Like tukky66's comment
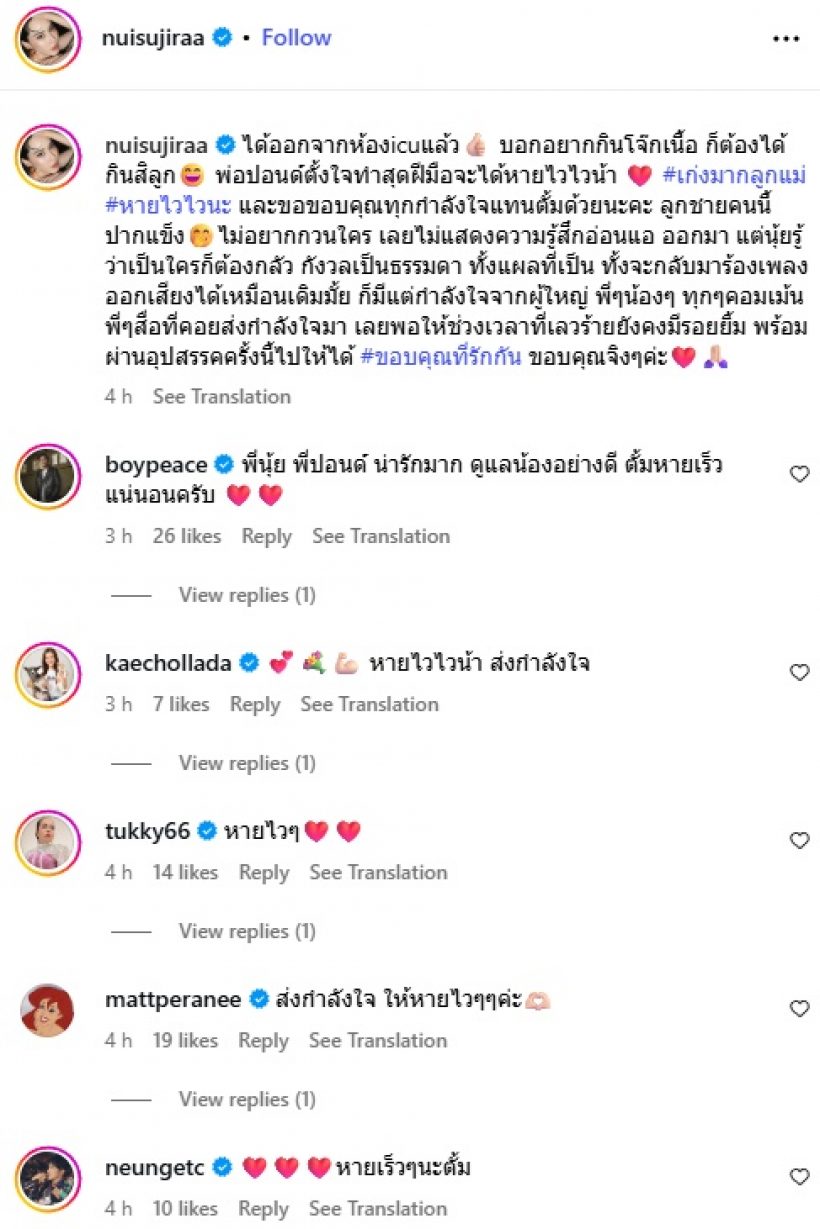The image size is (820, 1229). click(799, 840)
